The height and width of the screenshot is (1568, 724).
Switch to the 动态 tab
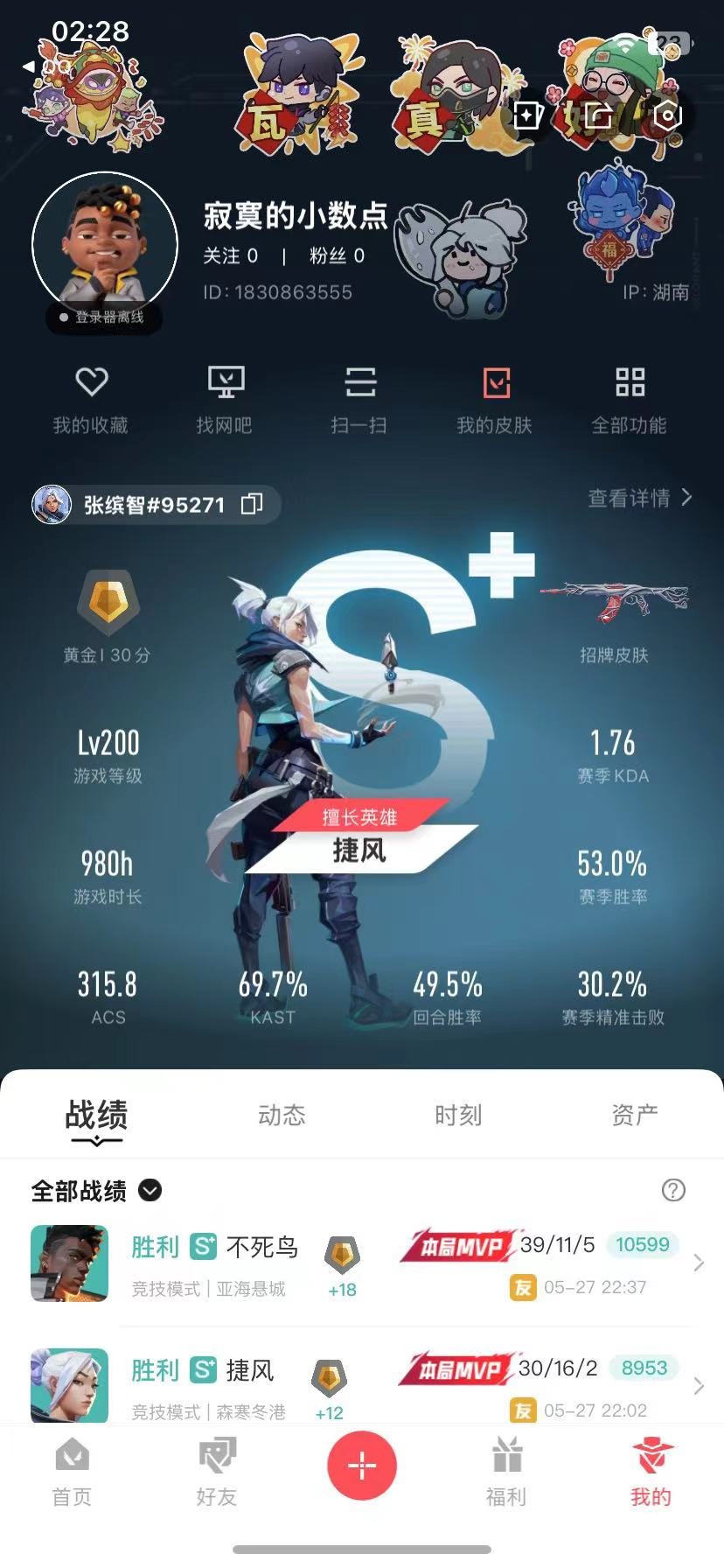[282, 1115]
